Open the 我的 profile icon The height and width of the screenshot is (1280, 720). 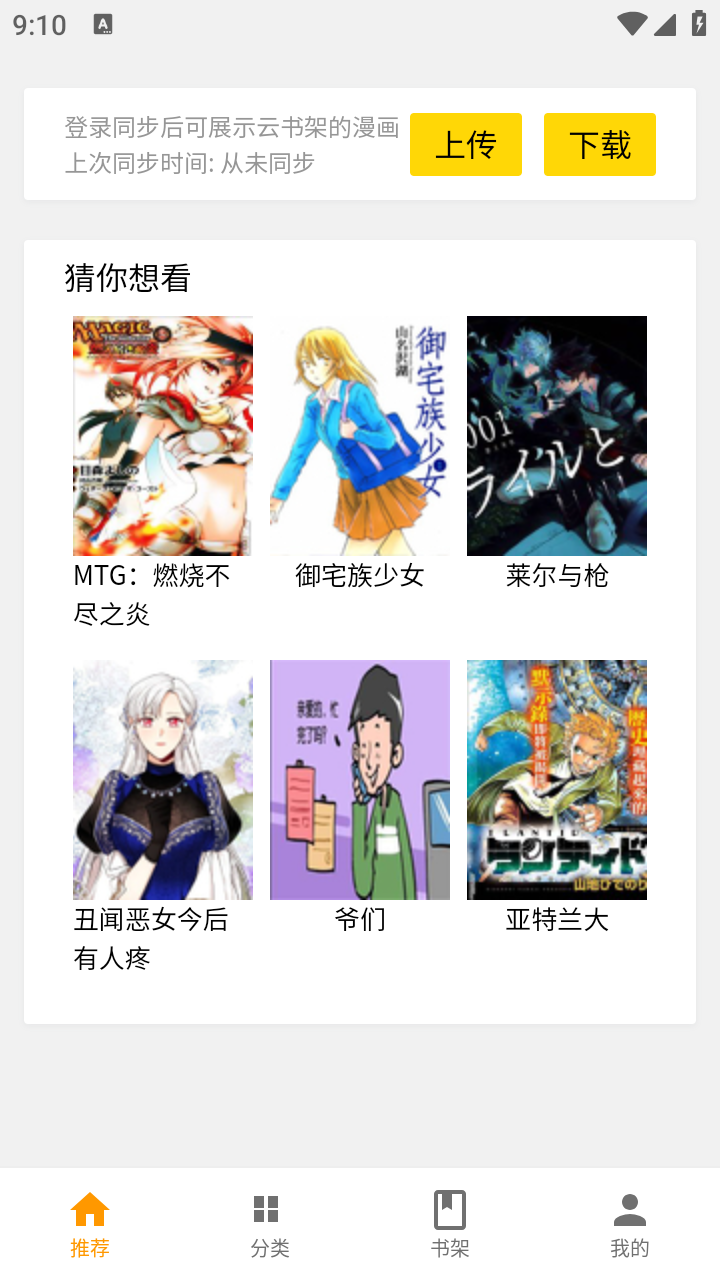[629, 1208]
